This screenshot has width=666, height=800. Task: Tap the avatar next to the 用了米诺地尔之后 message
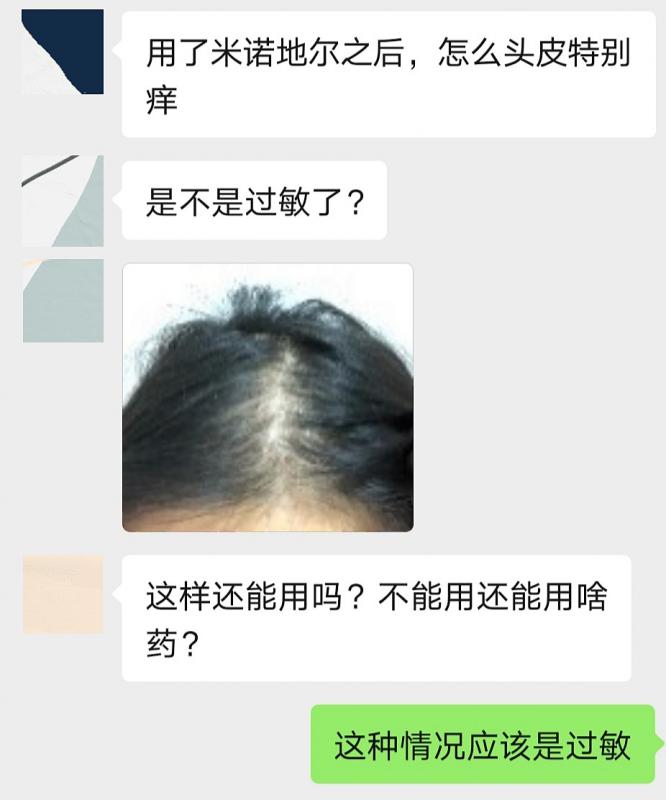click(x=63, y=52)
